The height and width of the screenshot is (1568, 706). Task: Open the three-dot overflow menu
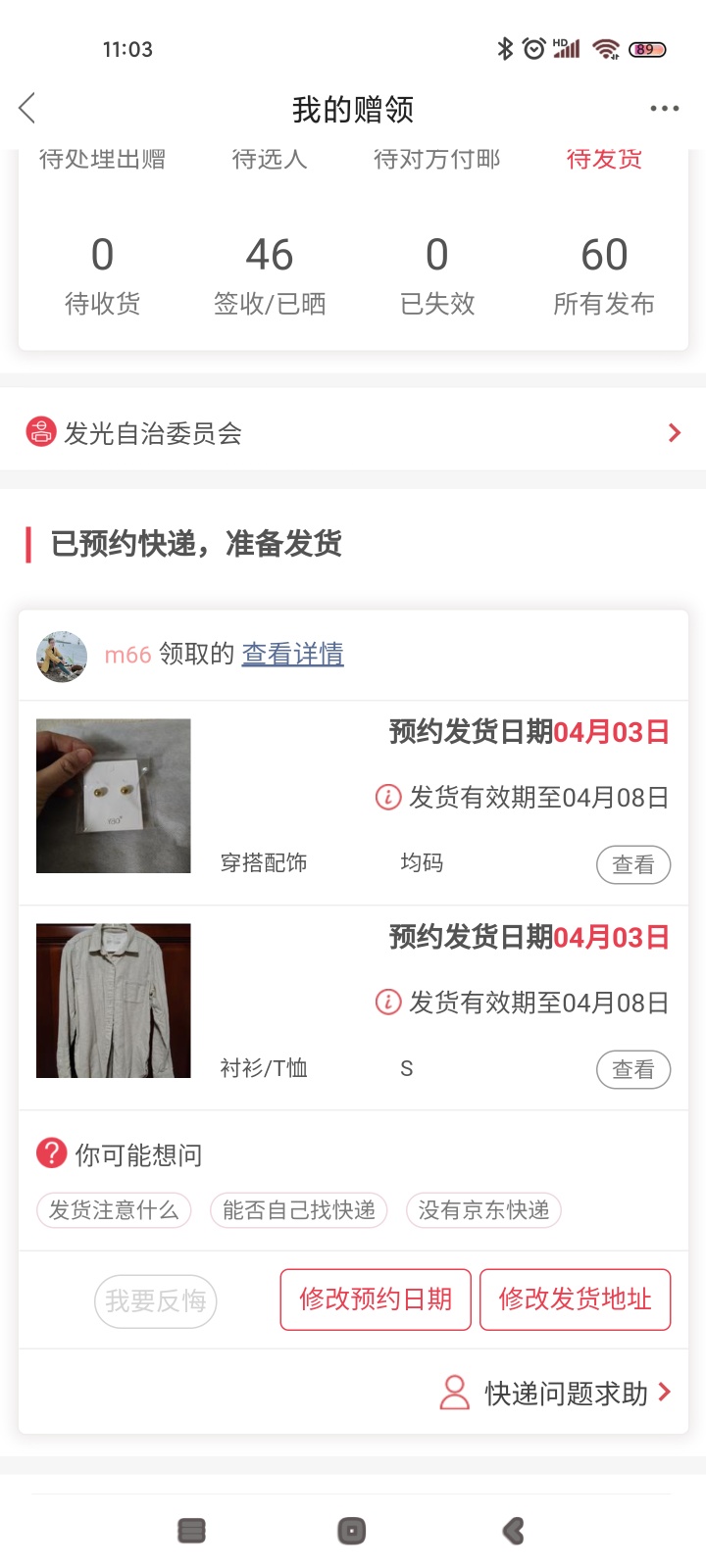pyautogui.click(x=664, y=109)
